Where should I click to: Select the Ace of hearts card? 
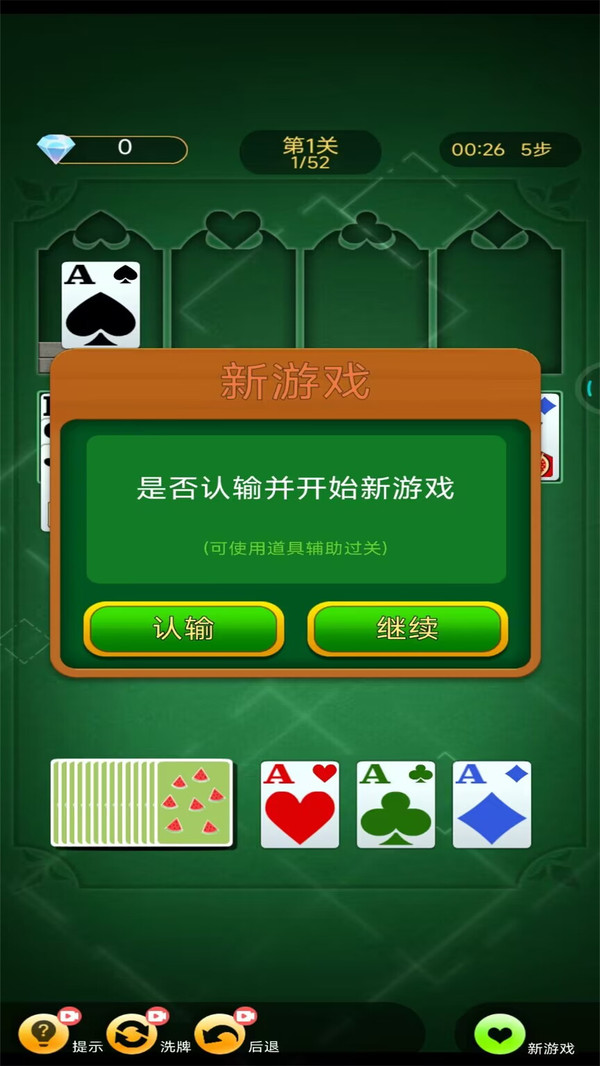(300, 804)
